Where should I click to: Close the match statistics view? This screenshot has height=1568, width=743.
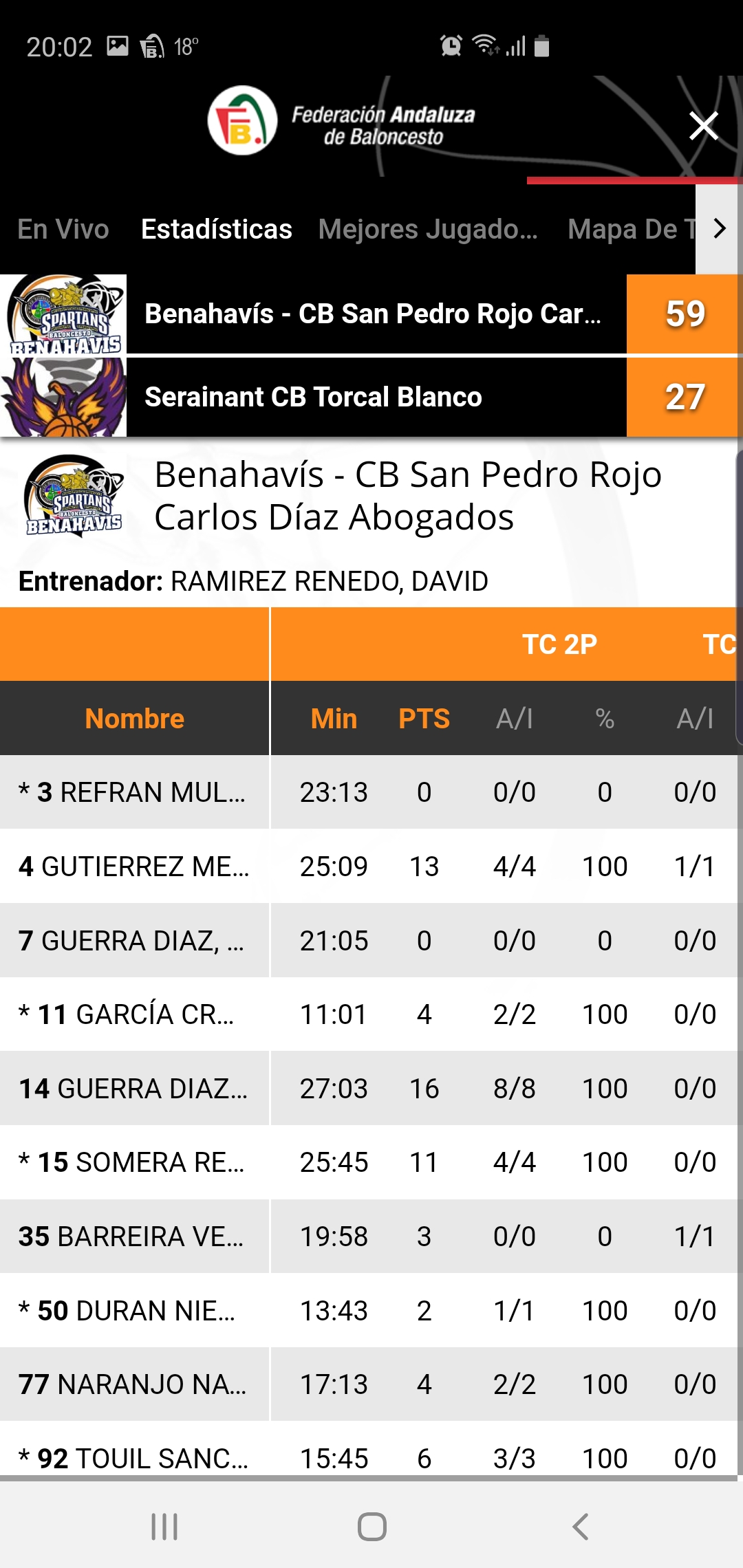click(703, 126)
